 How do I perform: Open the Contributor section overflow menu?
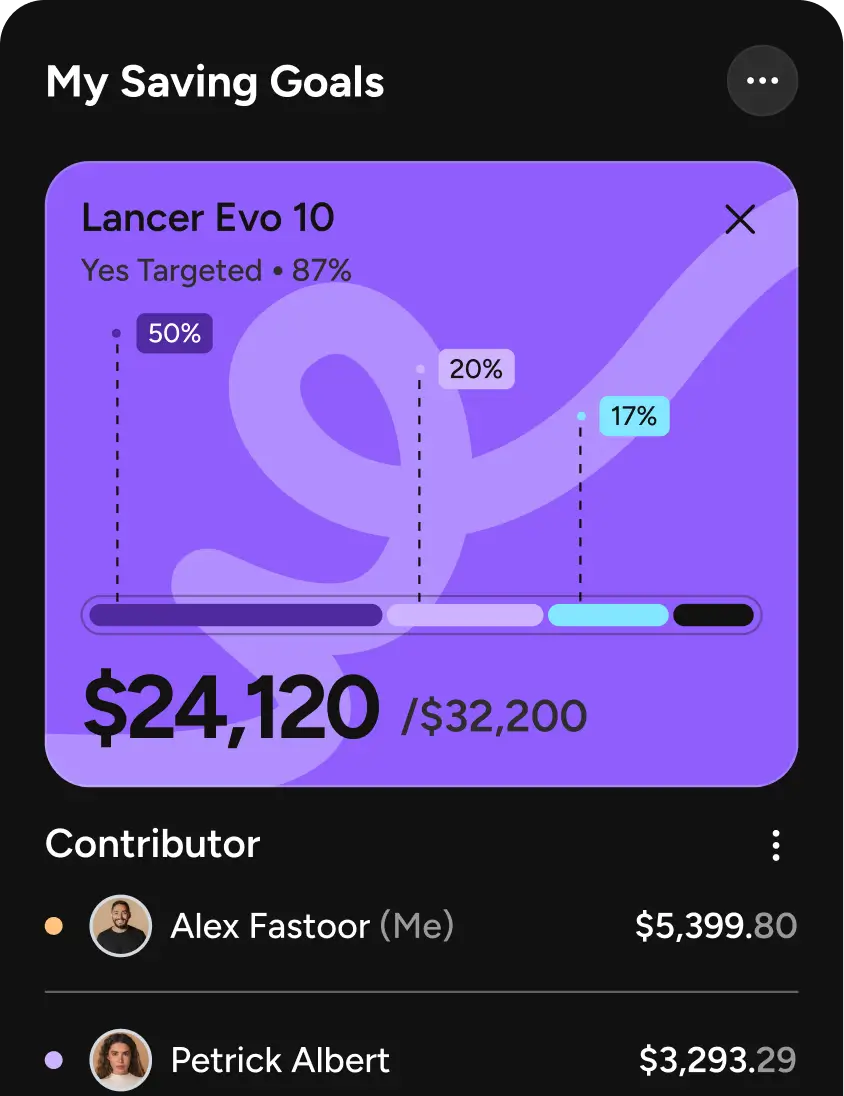776,845
